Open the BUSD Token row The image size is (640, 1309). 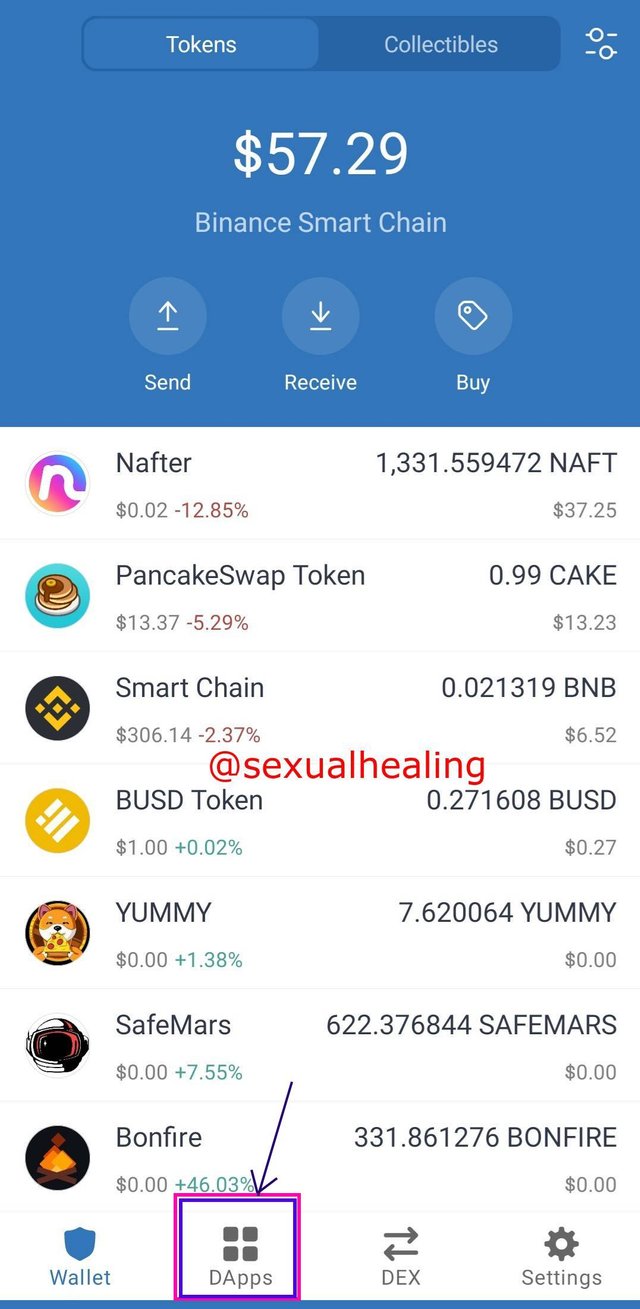tap(320, 821)
